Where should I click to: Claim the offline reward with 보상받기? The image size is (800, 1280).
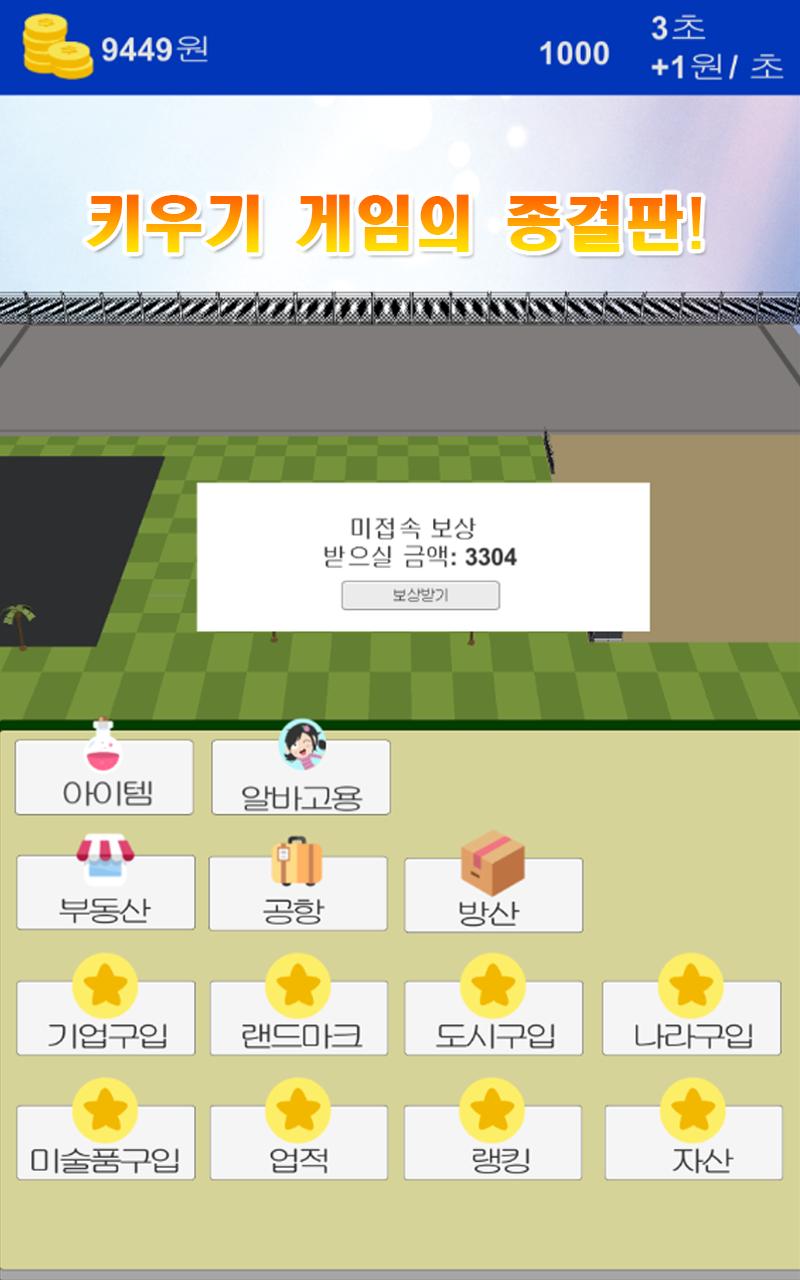coord(420,595)
